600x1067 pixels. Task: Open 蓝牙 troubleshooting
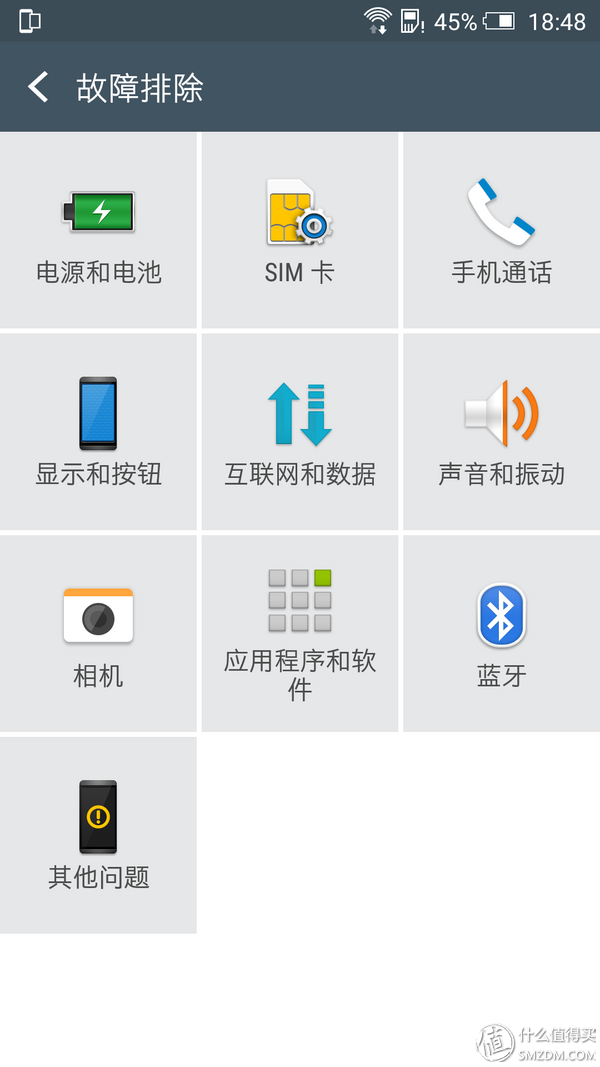(x=501, y=634)
